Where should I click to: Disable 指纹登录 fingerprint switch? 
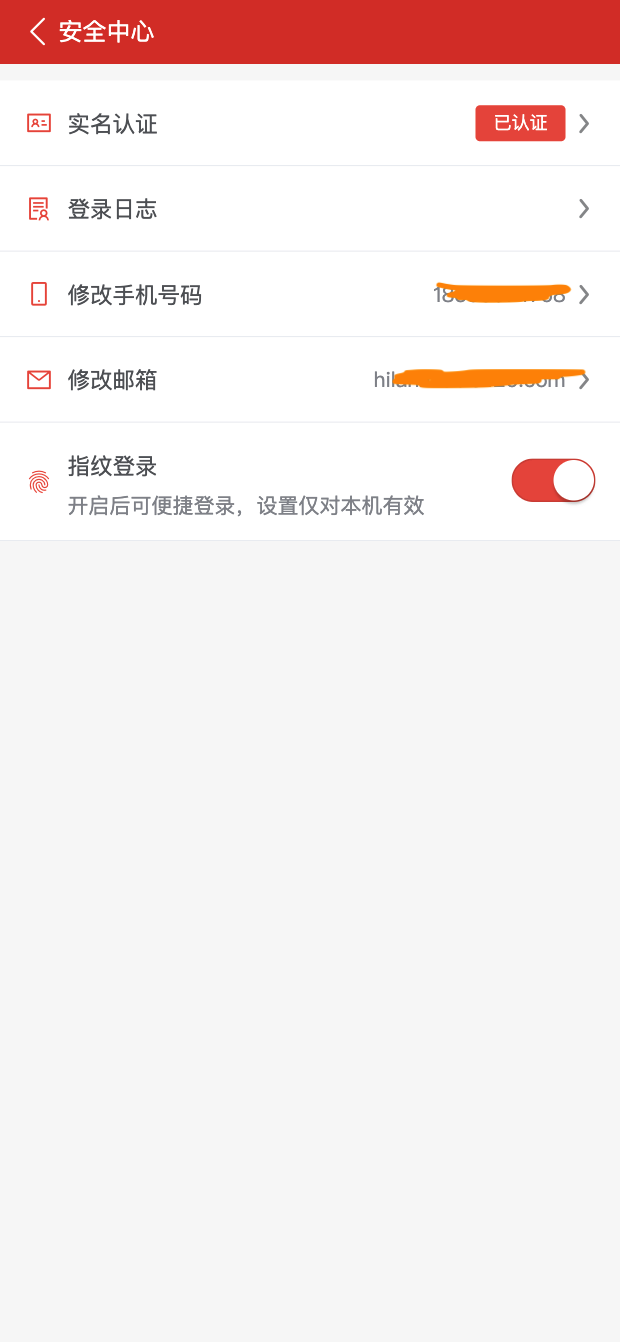click(553, 481)
